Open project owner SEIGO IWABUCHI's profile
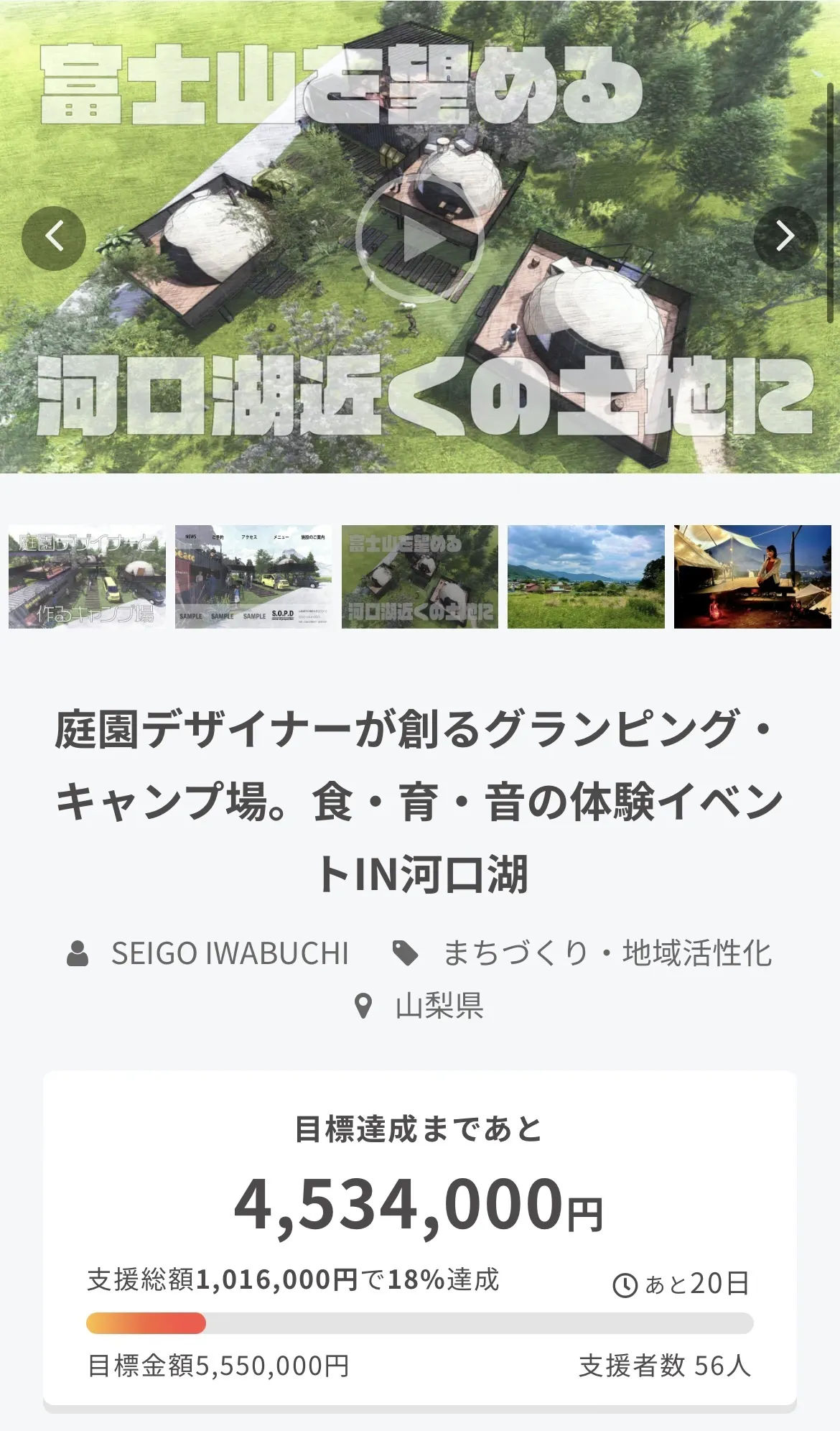The width and height of the screenshot is (840, 1431). [229, 953]
